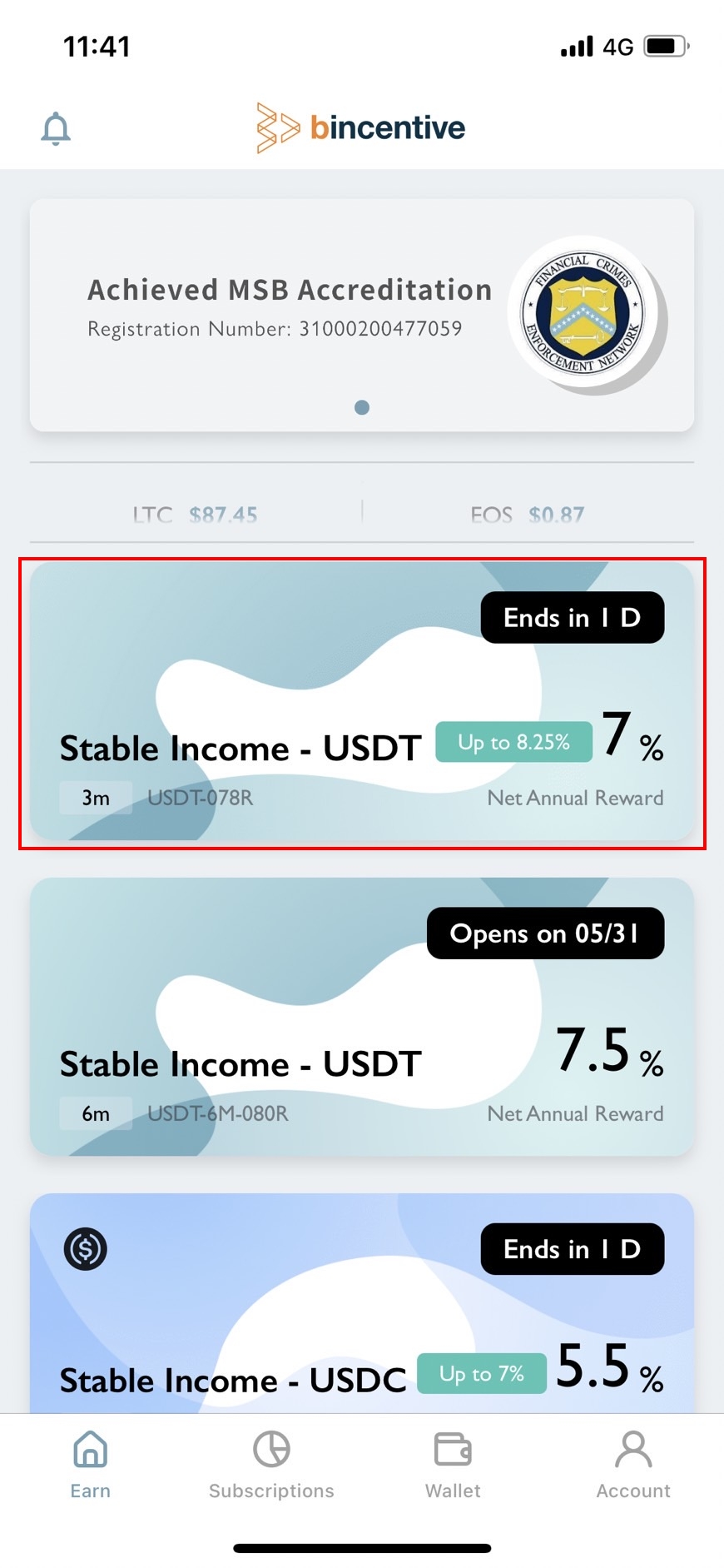Switch to the Subscriptions tab
724x1568 pixels.
pos(271,1465)
